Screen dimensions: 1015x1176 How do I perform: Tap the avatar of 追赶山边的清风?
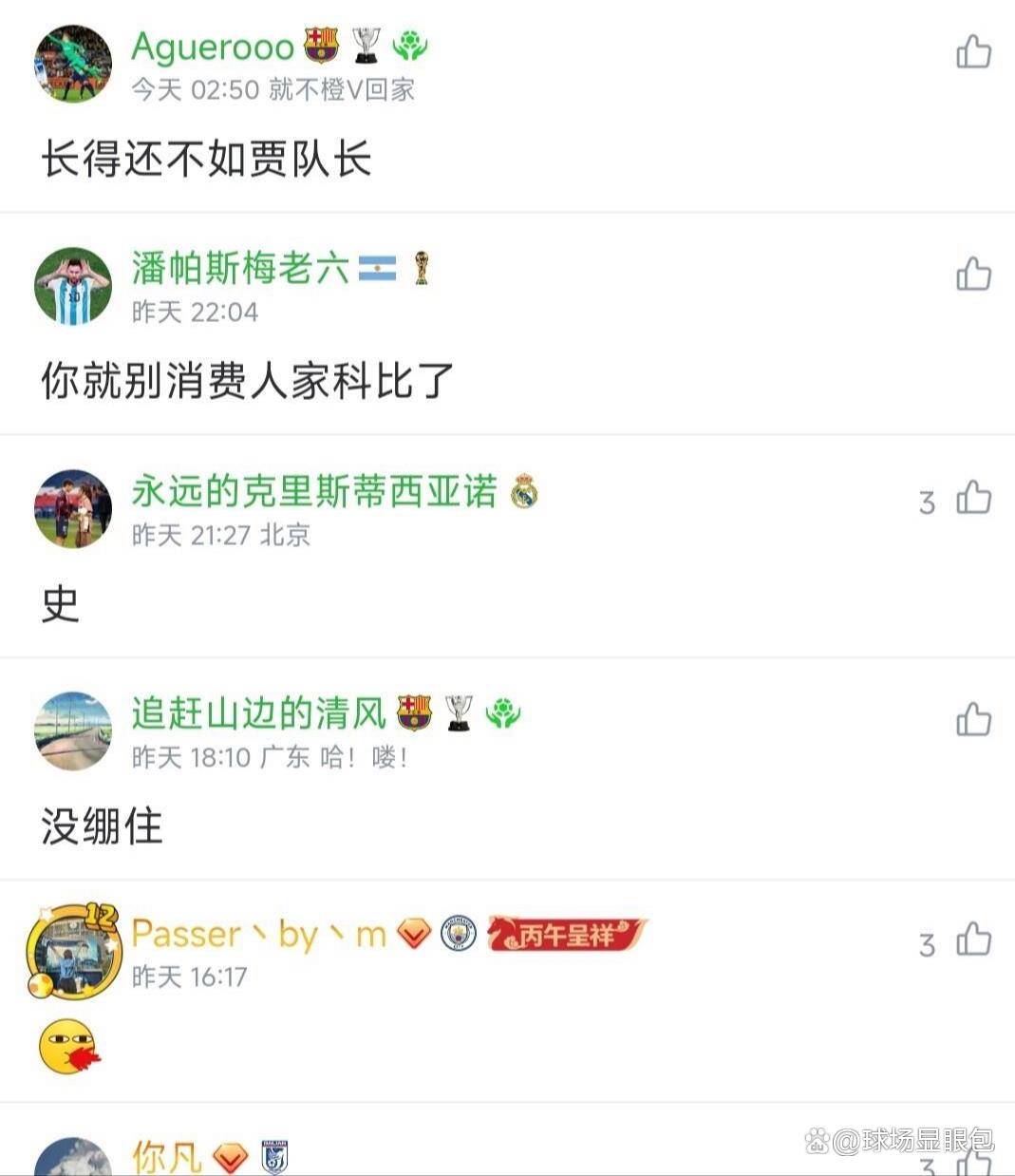point(73,730)
